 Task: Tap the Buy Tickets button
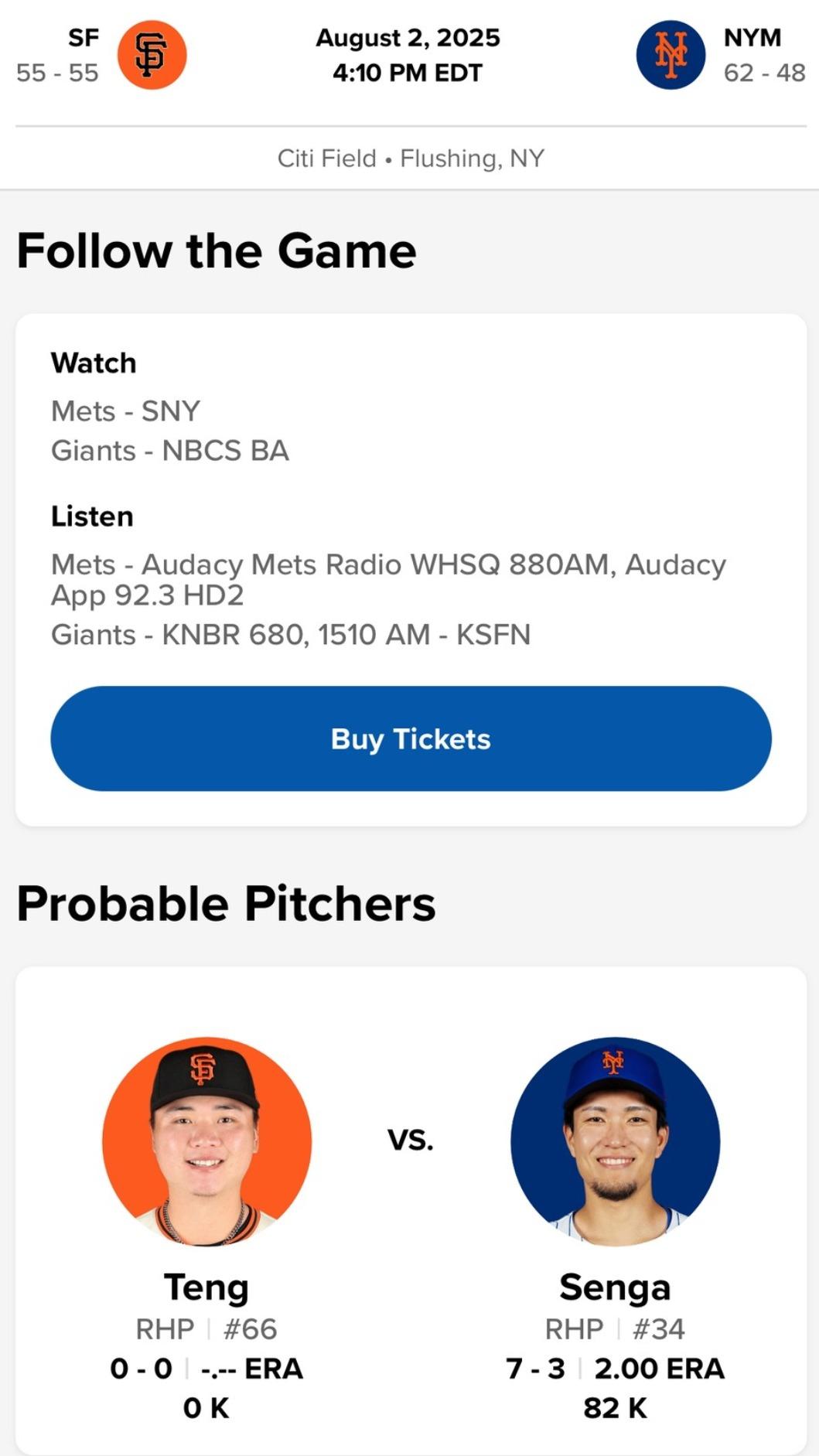(411, 738)
